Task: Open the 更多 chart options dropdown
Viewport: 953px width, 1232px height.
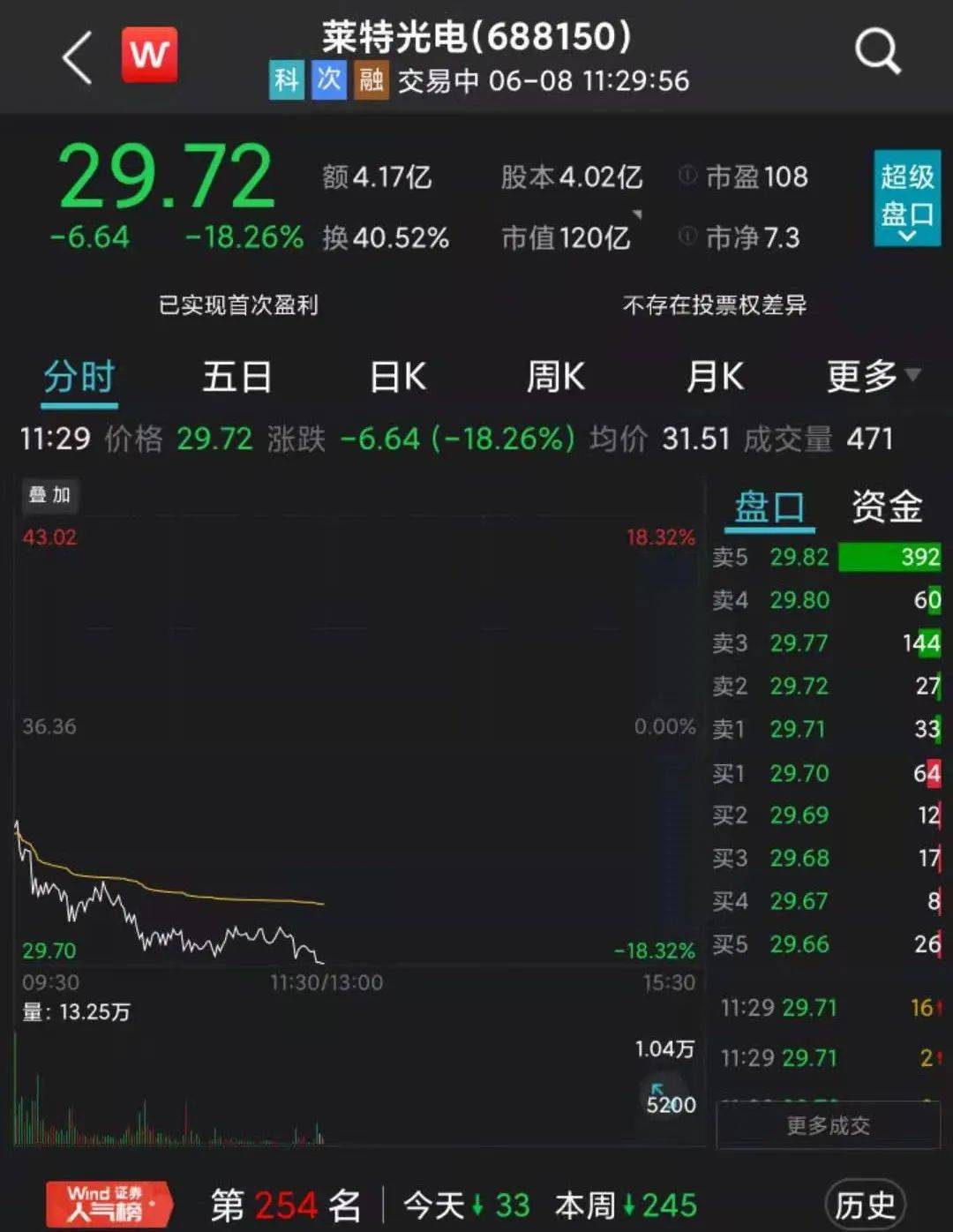Action: (x=873, y=377)
